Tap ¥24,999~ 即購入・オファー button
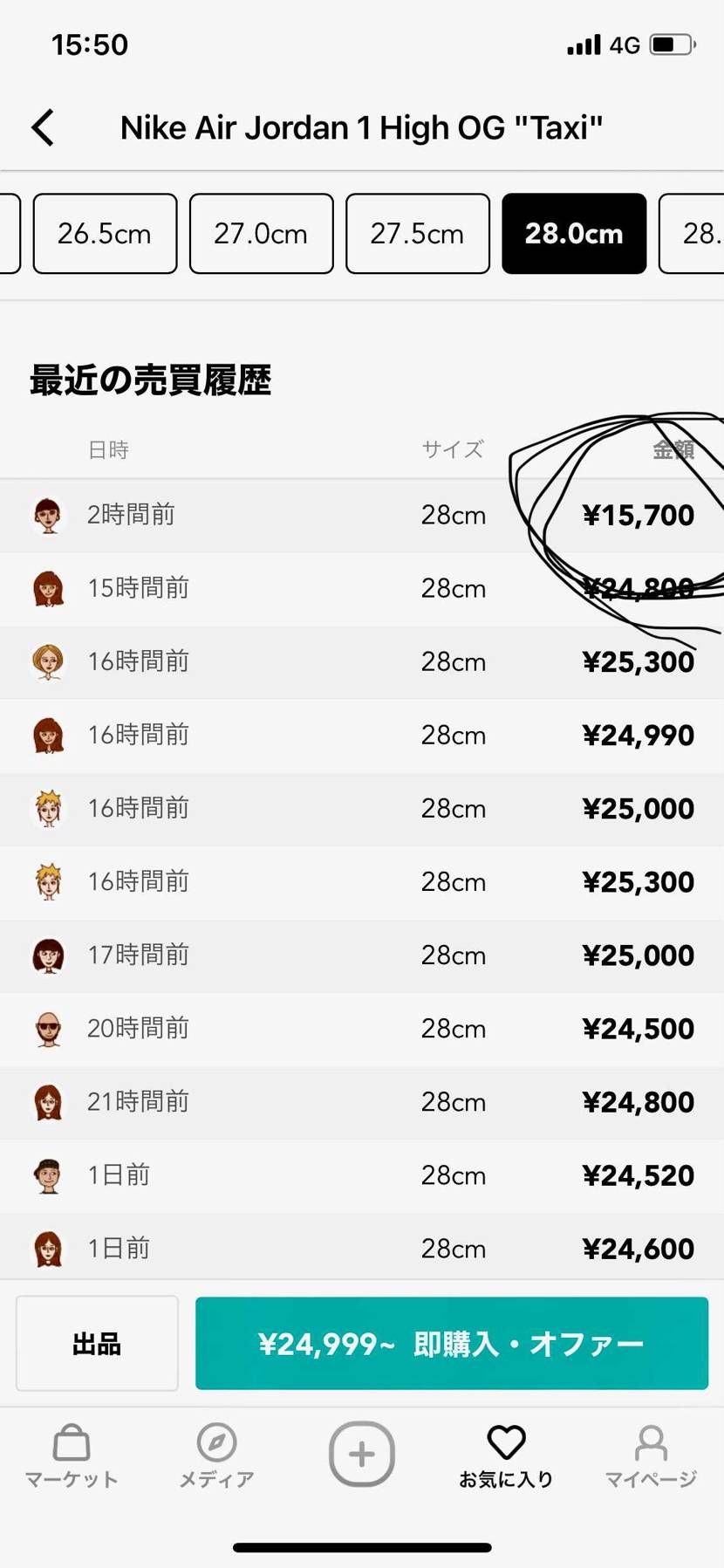Screen dimensions: 724x1568 [x=451, y=1343]
